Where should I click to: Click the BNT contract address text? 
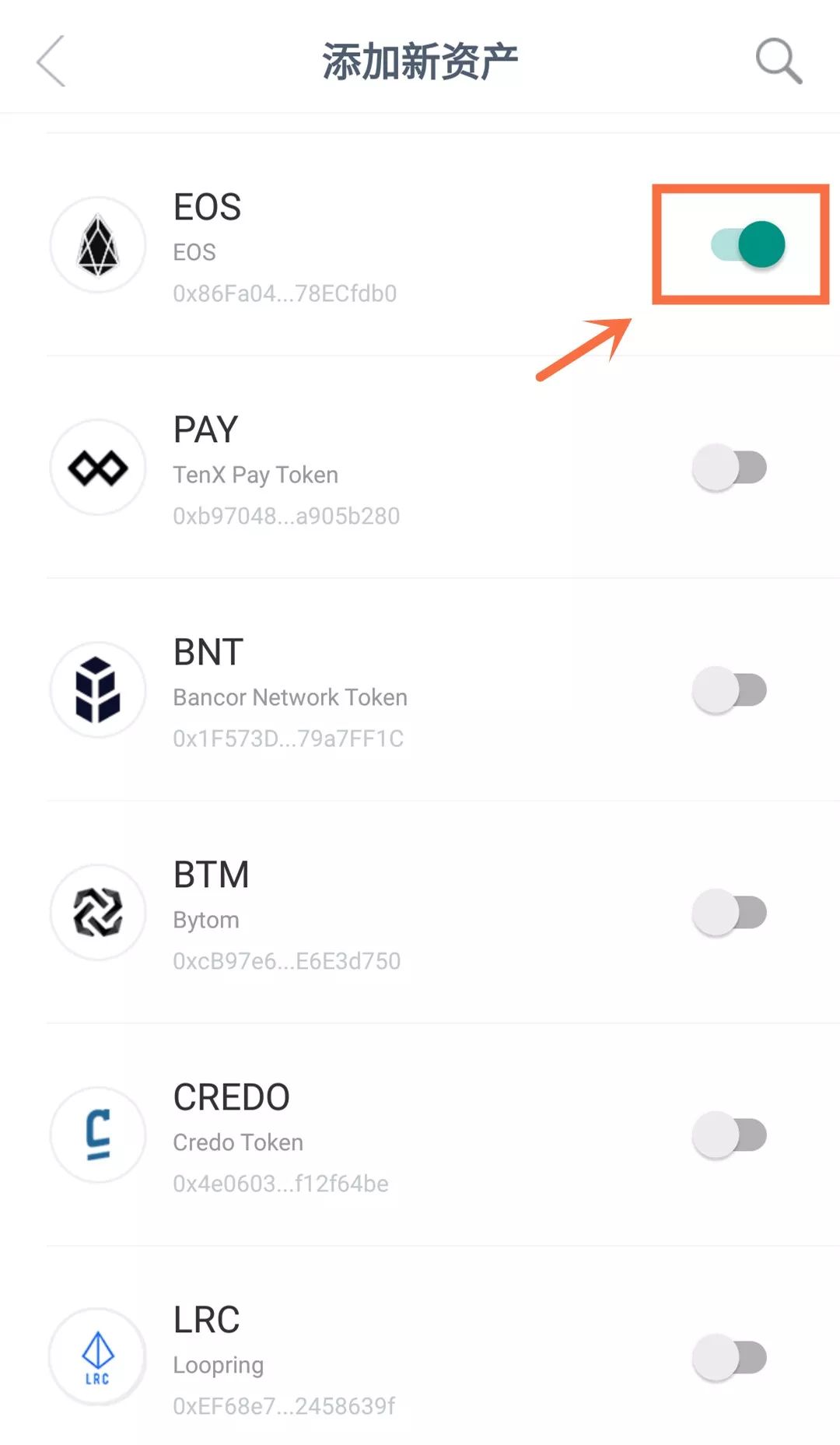point(288,738)
